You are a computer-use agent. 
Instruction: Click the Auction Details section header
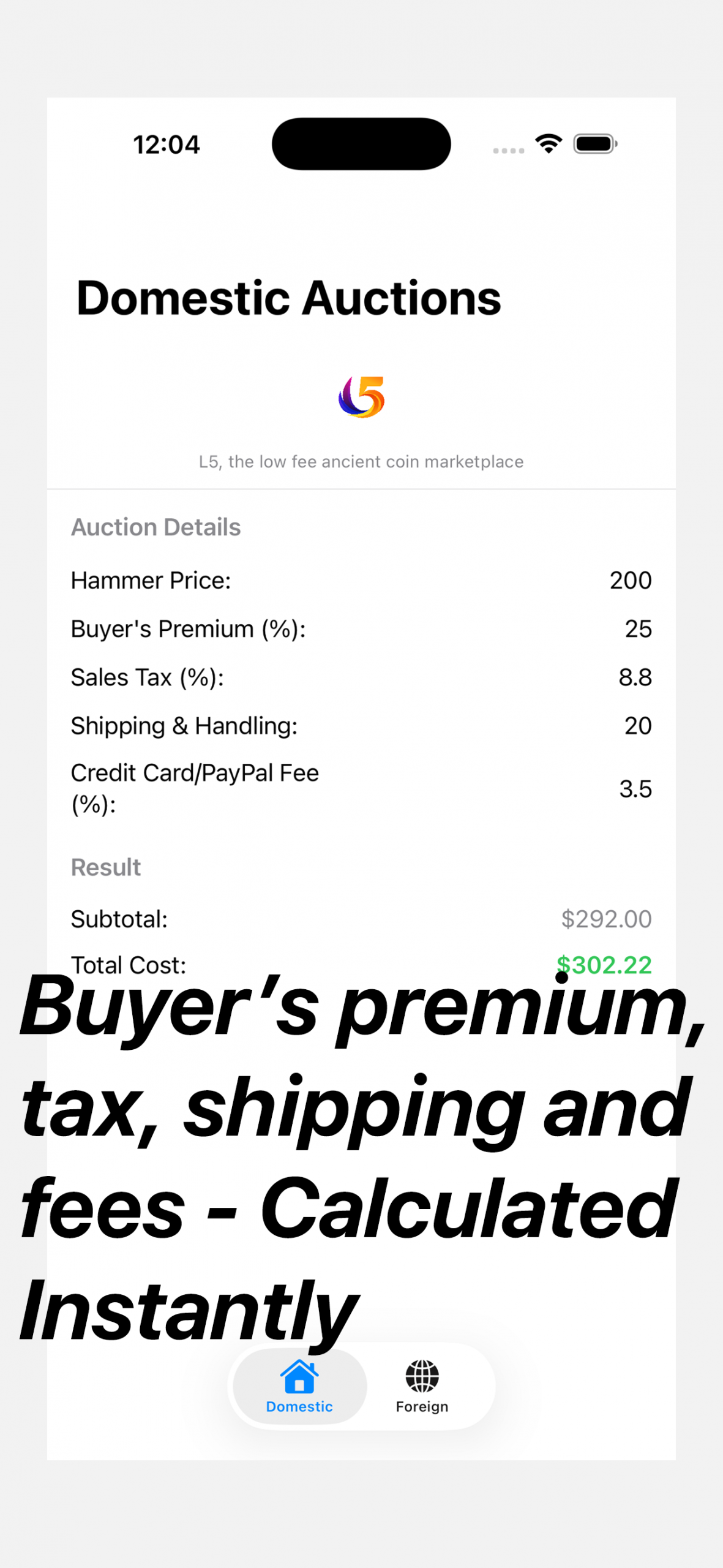click(x=155, y=527)
